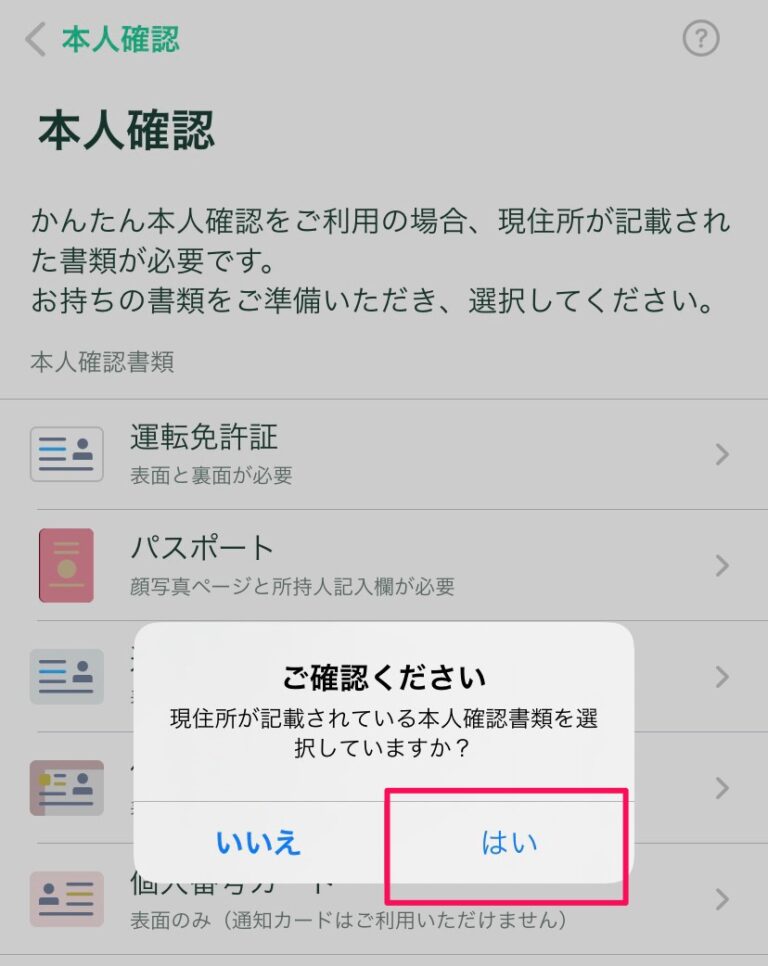Open the help question mark icon
Image resolution: width=768 pixels, height=966 pixels.
tap(701, 39)
